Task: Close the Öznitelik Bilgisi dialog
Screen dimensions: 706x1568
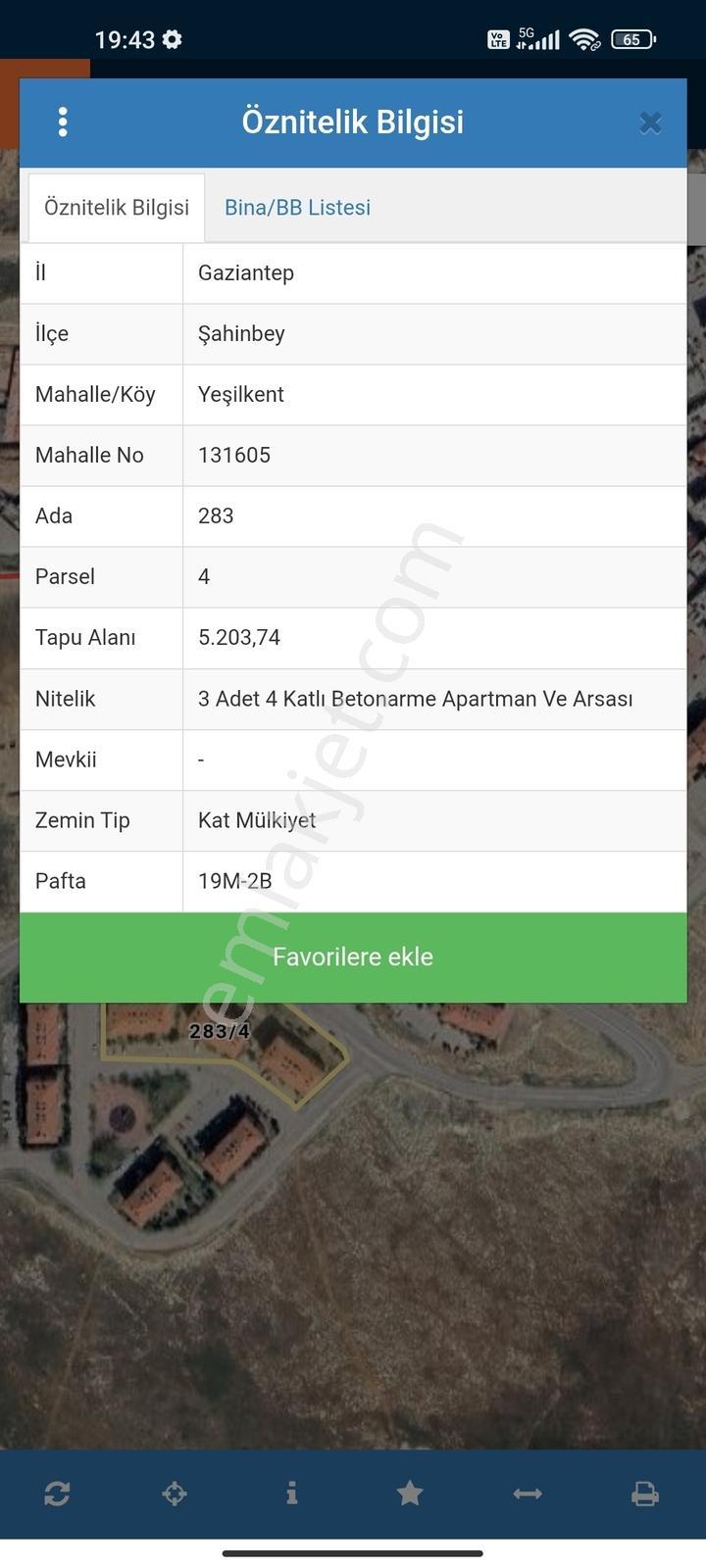Action: point(650,122)
